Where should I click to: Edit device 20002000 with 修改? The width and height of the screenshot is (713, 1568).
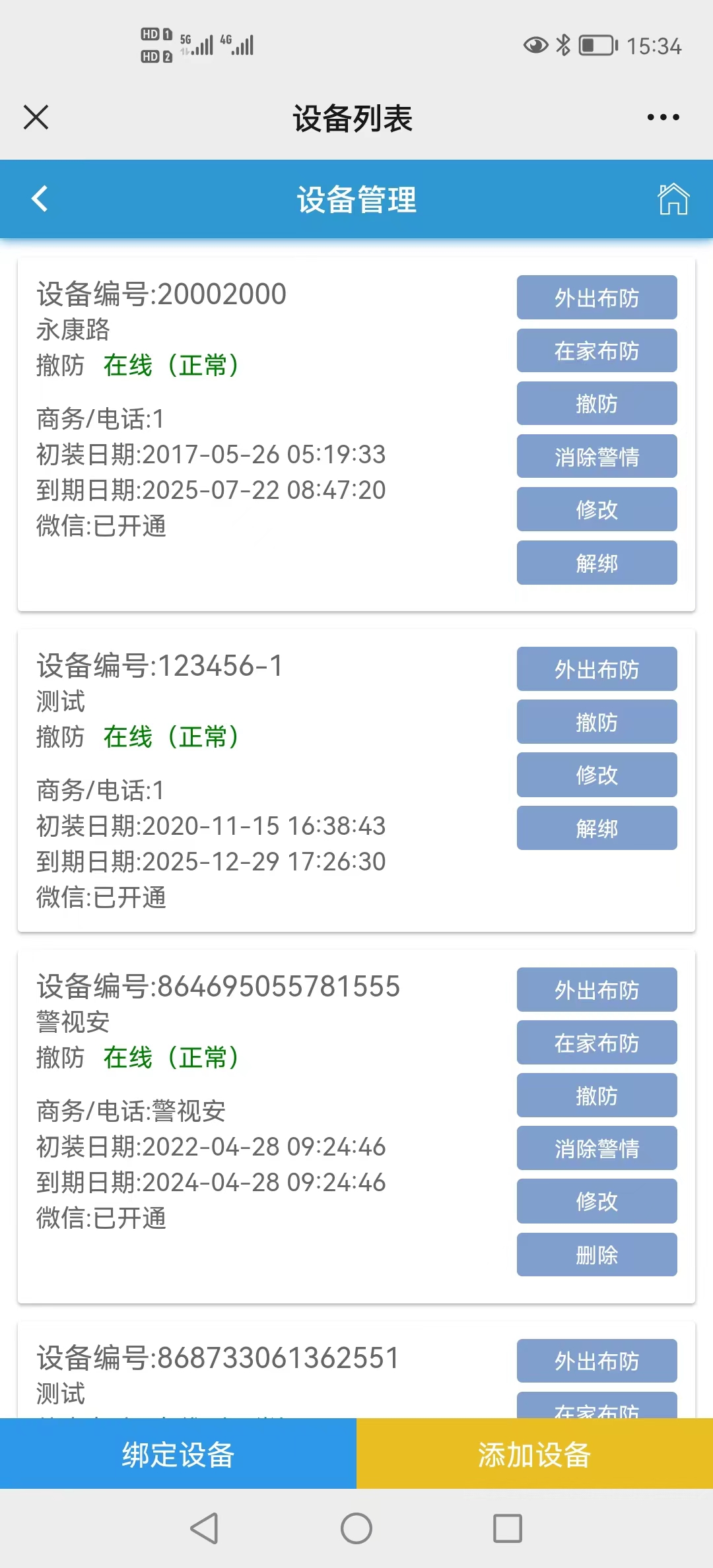click(597, 509)
